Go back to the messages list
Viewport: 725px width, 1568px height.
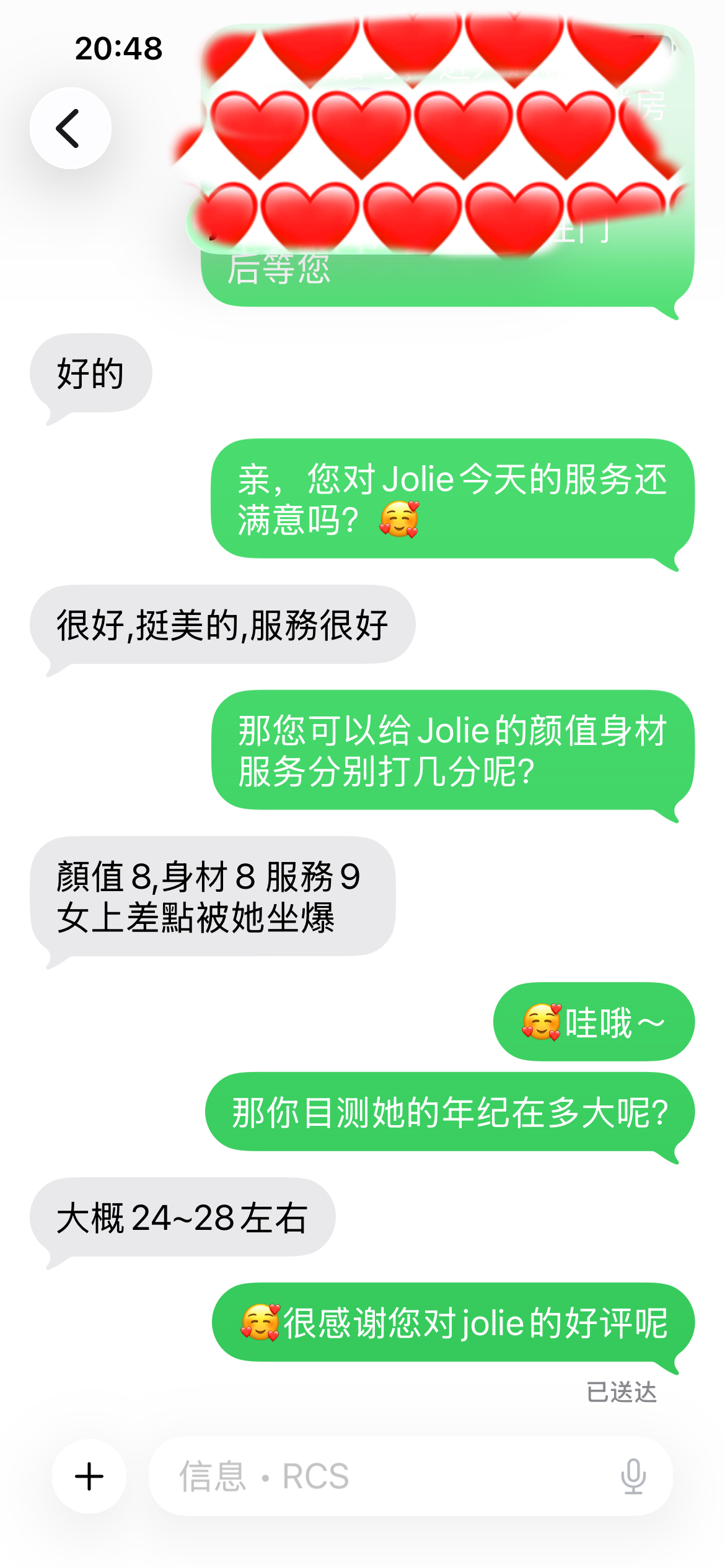click(70, 128)
